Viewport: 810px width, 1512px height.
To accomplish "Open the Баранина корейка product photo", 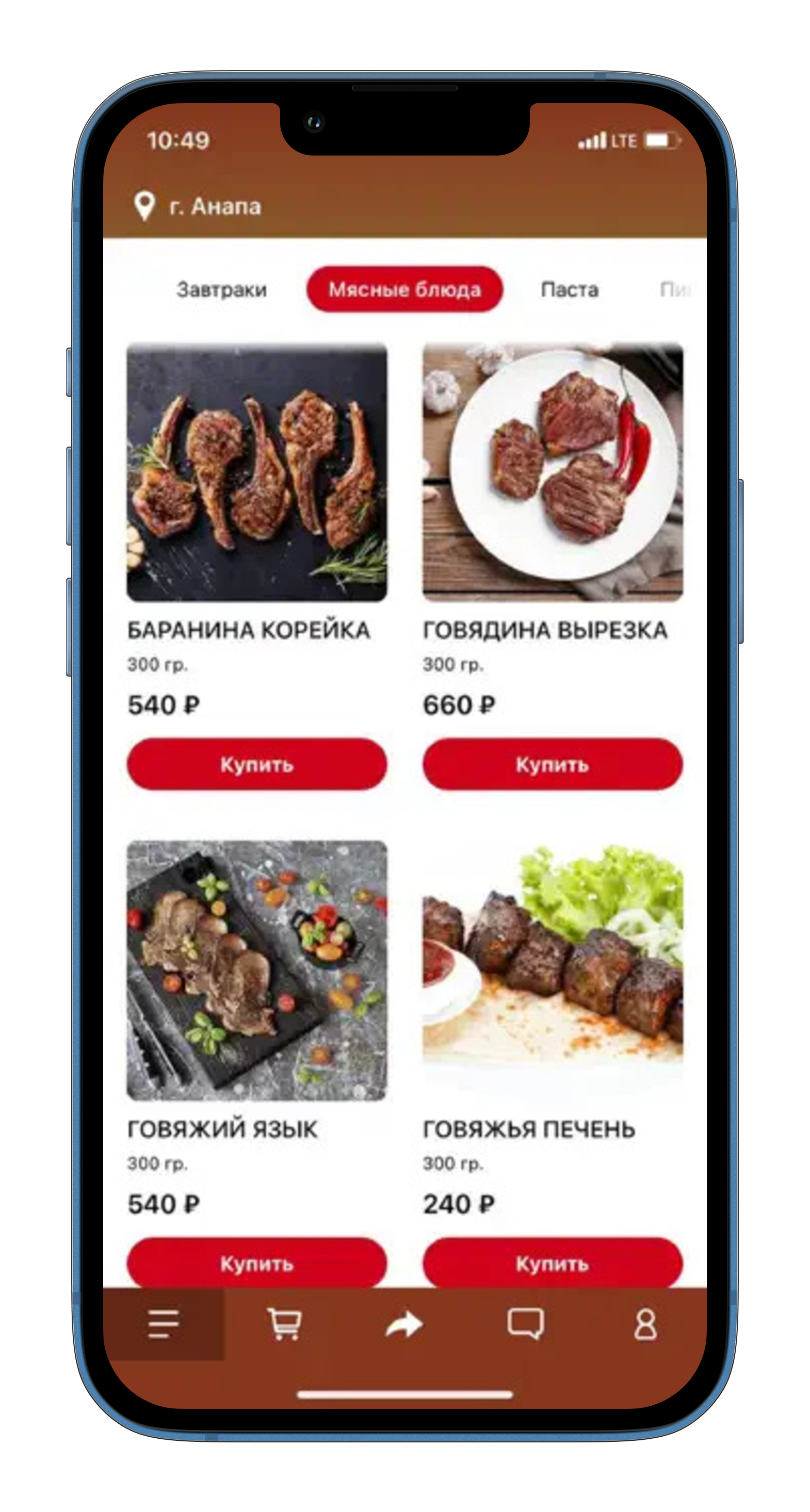I will (x=257, y=472).
